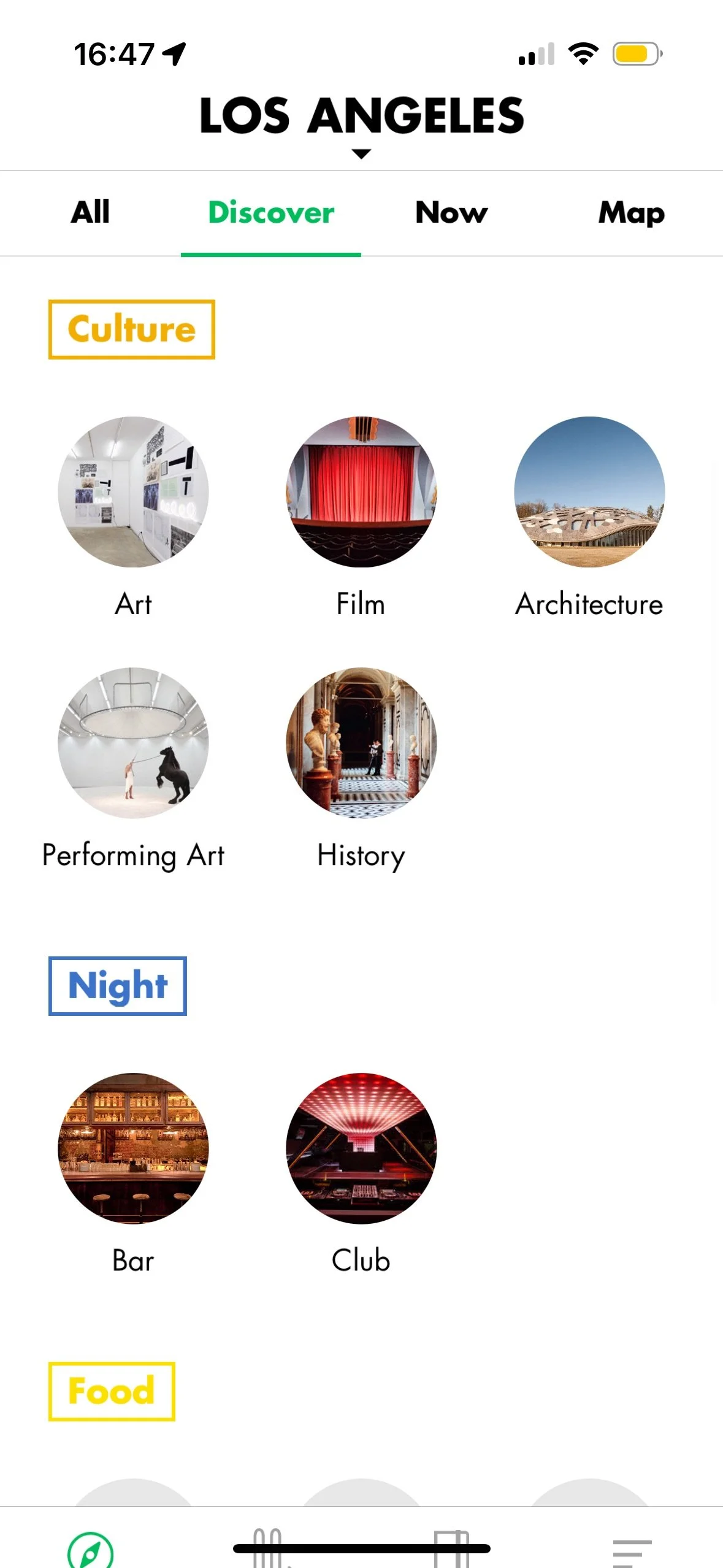
Task: Open the Performing Art category
Action: click(133, 743)
